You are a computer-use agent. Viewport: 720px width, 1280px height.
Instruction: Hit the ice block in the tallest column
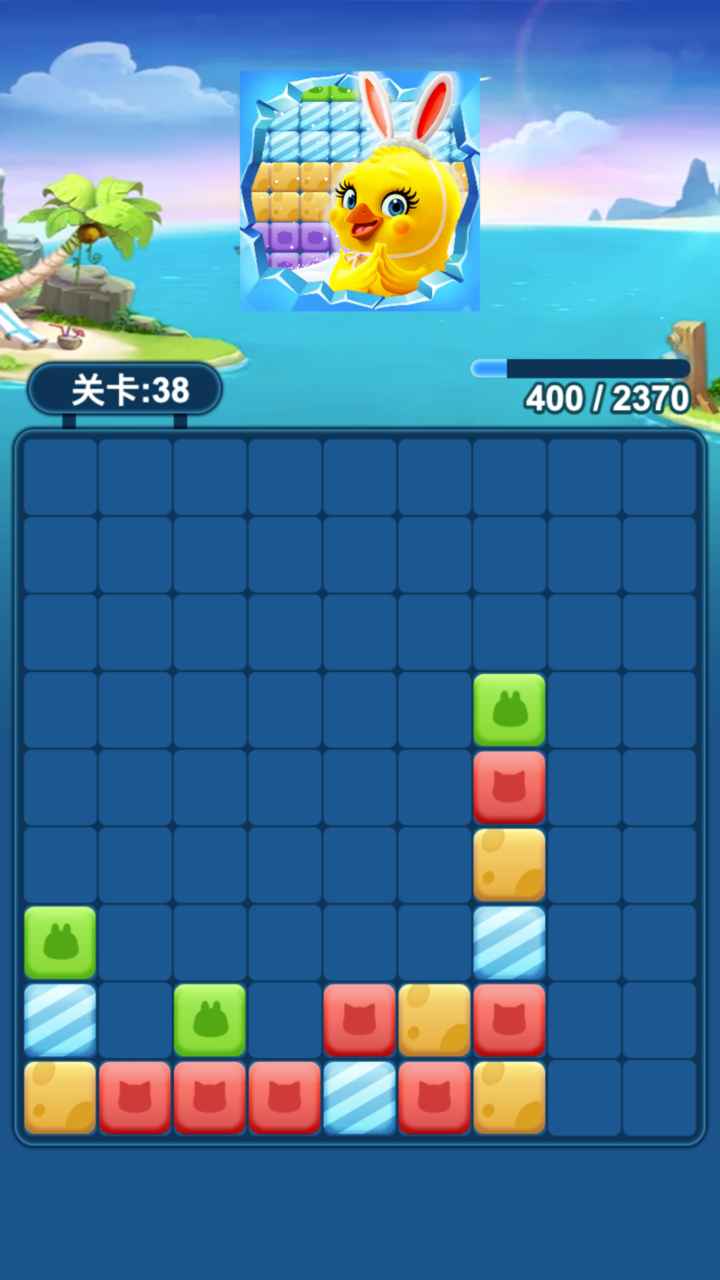pyautogui.click(x=509, y=942)
